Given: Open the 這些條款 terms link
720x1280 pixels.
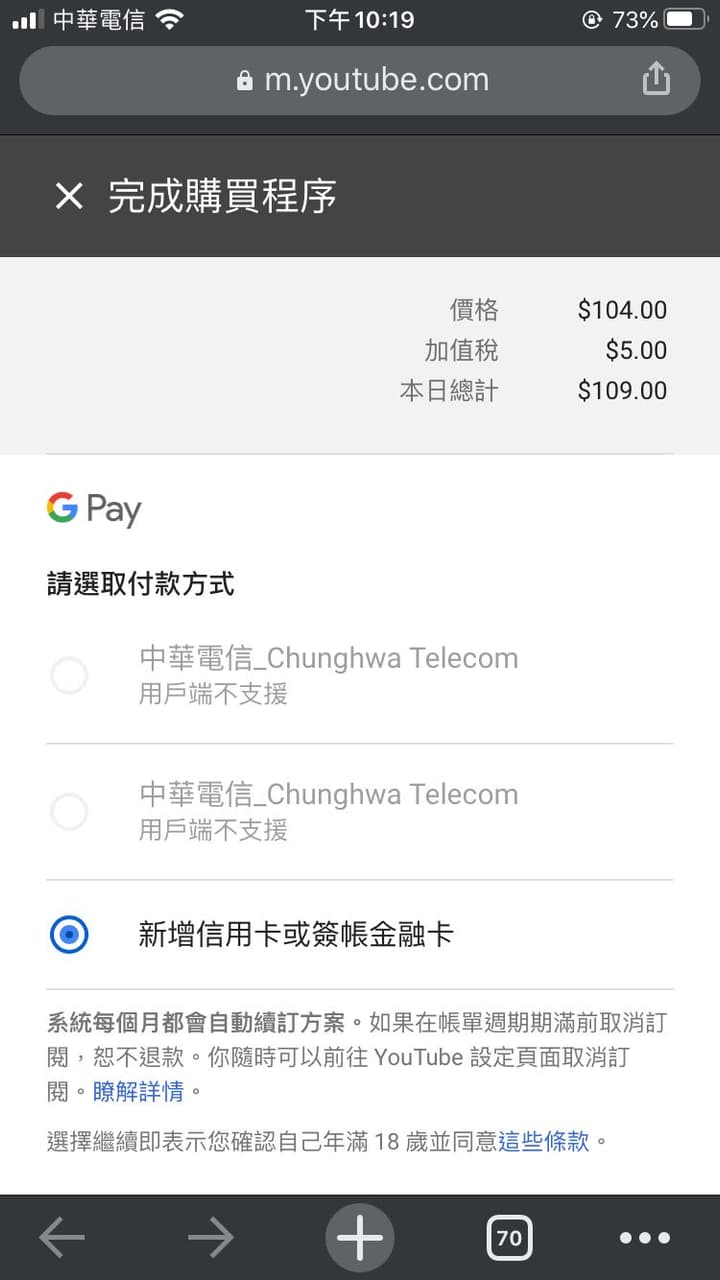Looking at the screenshot, I should 544,1141.
